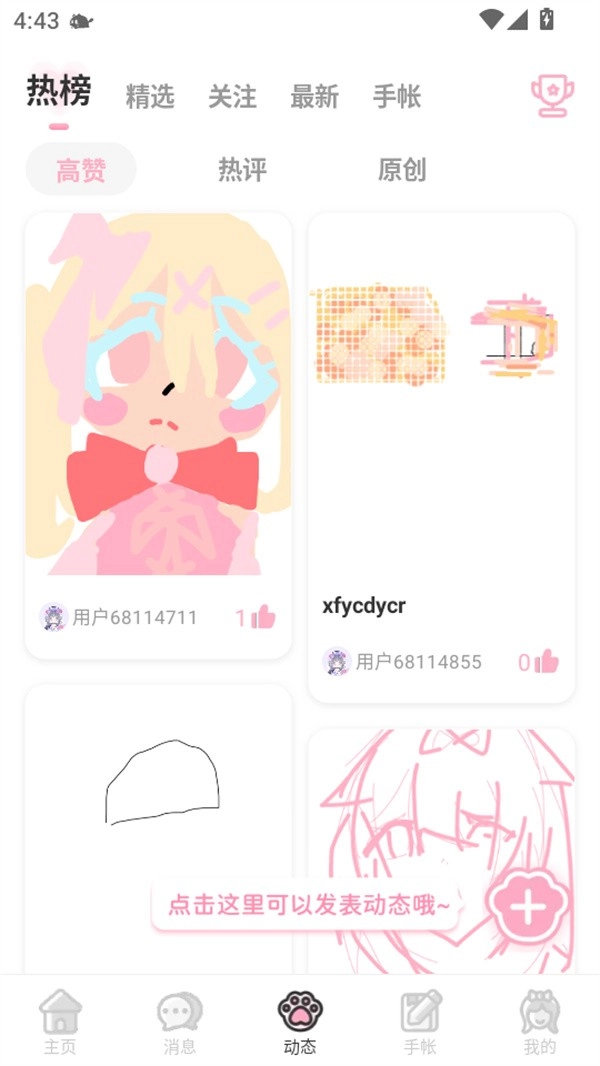Switch to the bottom 手帐 tab
Viewport: 600px width, 1066px height.
tap(420, 1022)
